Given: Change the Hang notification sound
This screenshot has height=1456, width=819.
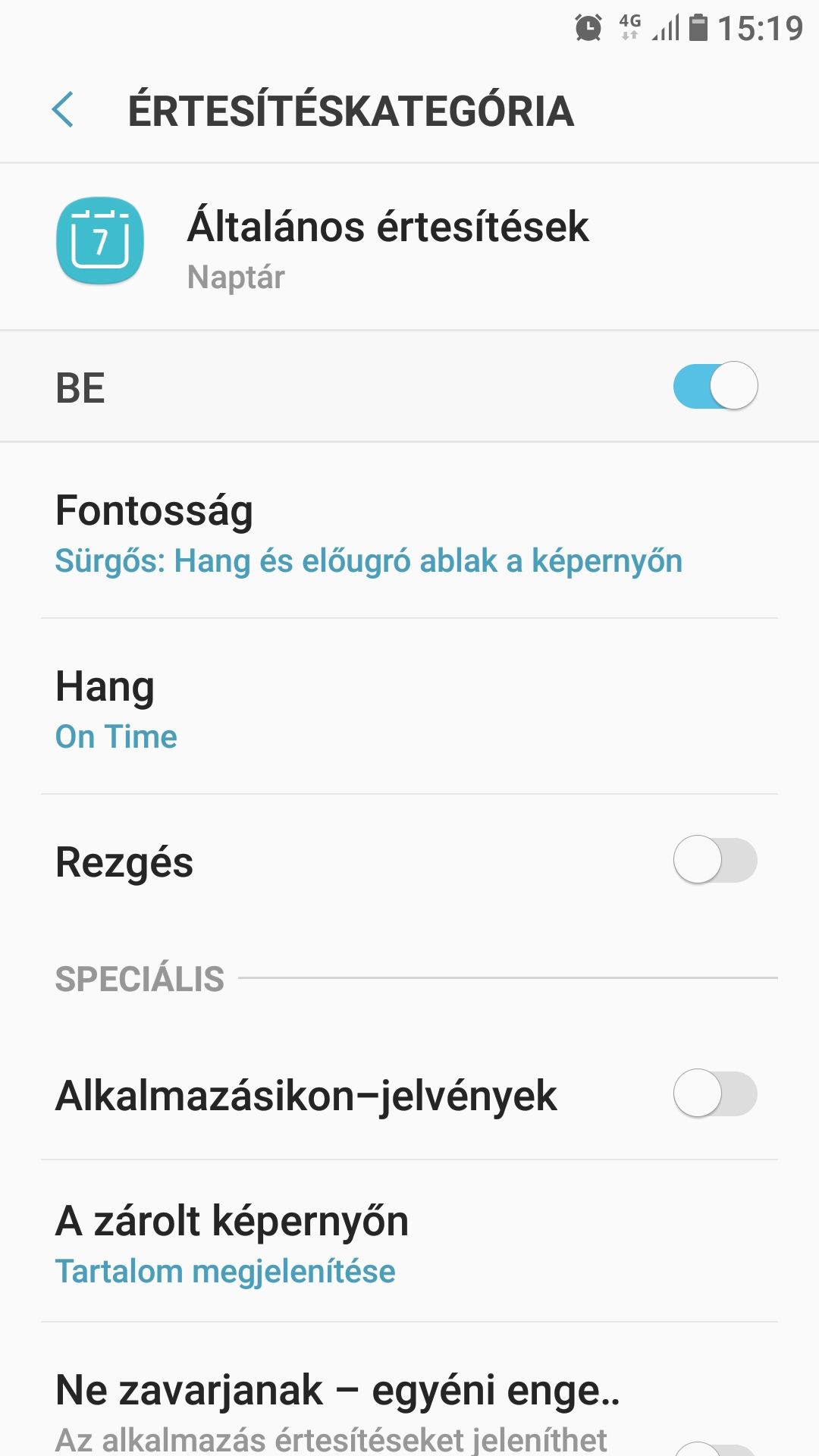Looking at the screenshot, I should point(409,707).
